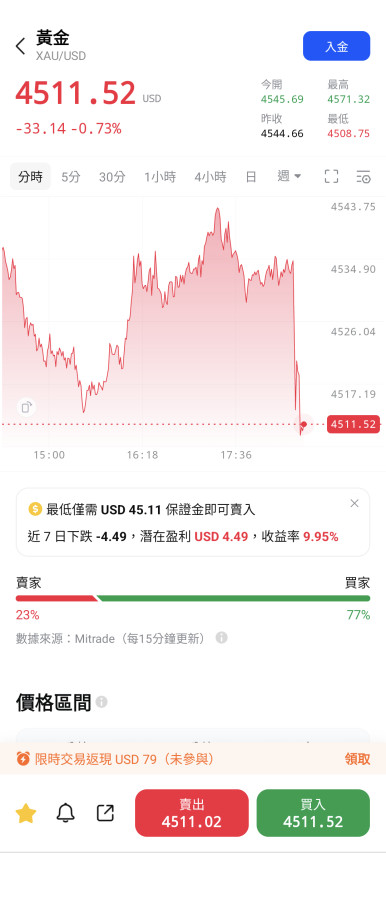Show the 4小時 chart
This screenshot has height=900, width=386.
click(210, 177)
